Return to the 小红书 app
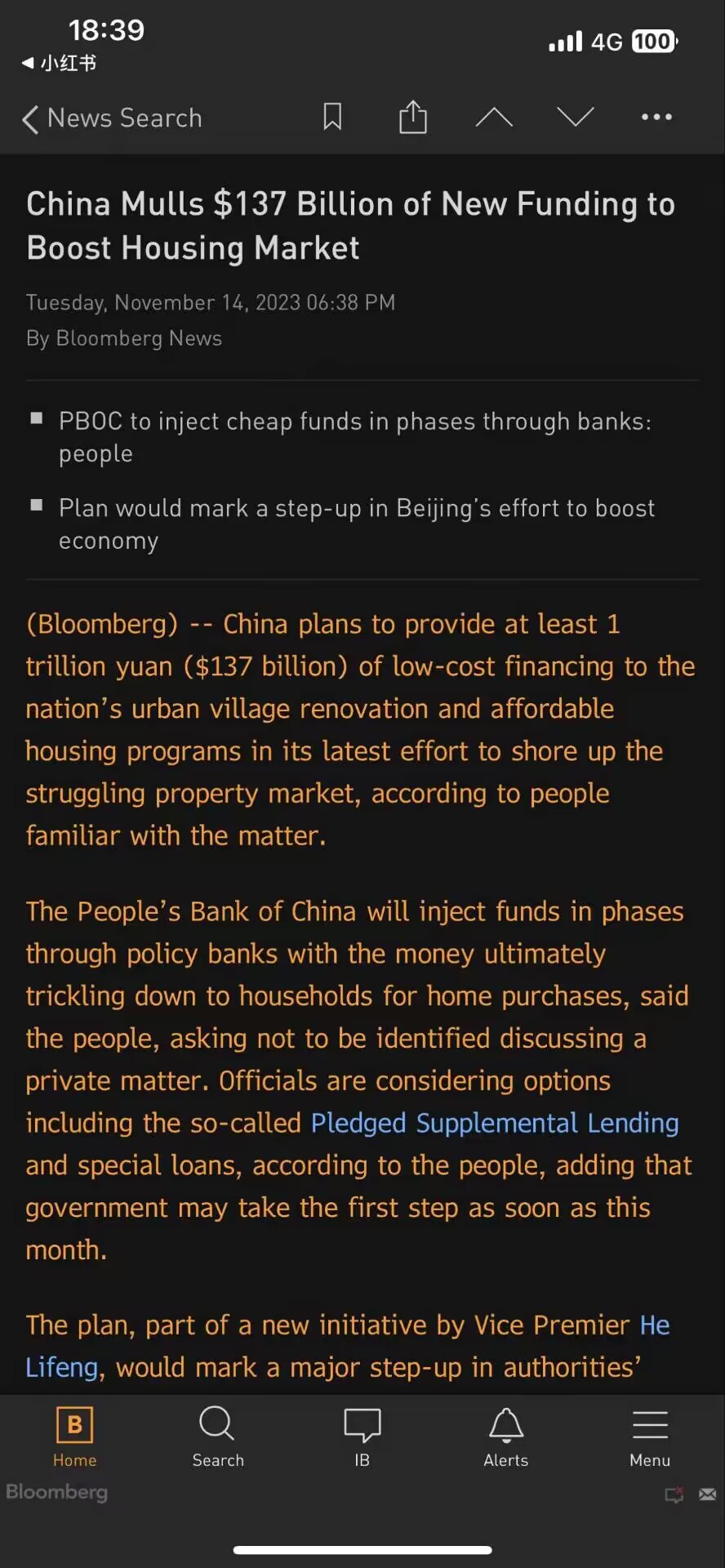The height and width of the screenshot is (1568, 725). tap(59, 63)
